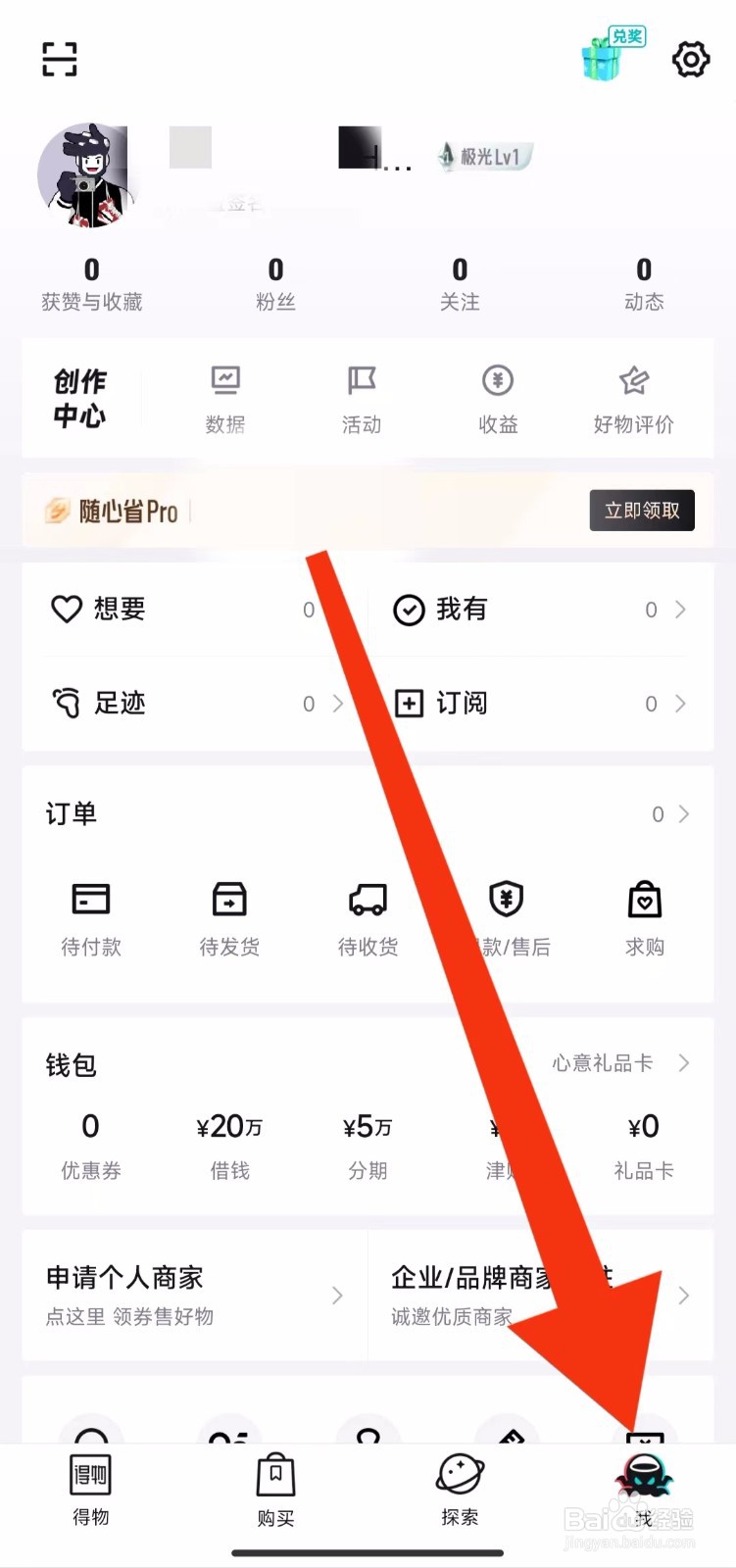Expand the 我有 section chevron
This screenshot has width=736, height=1568.
tap(680, 610)
